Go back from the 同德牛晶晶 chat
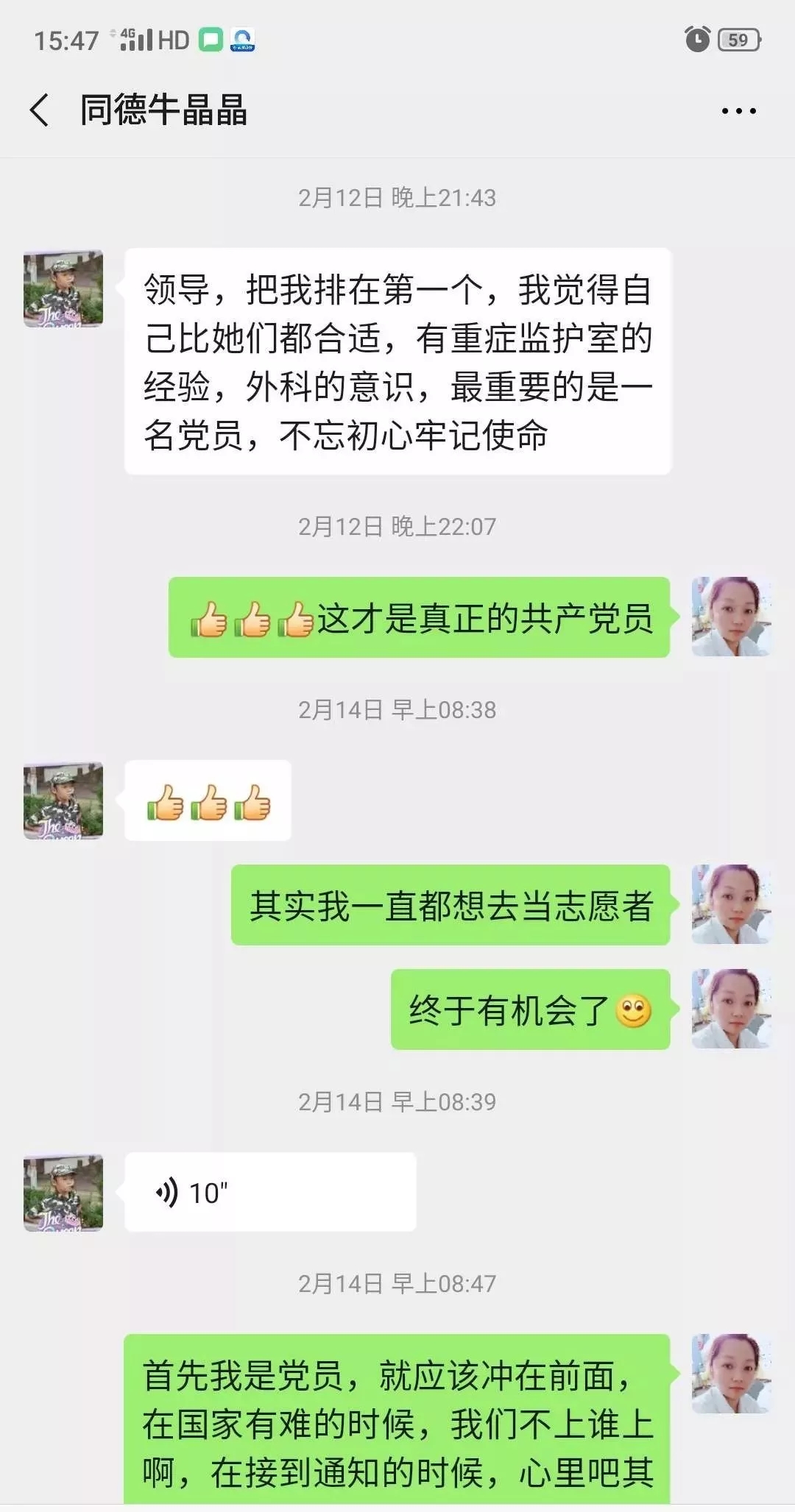 40,110
